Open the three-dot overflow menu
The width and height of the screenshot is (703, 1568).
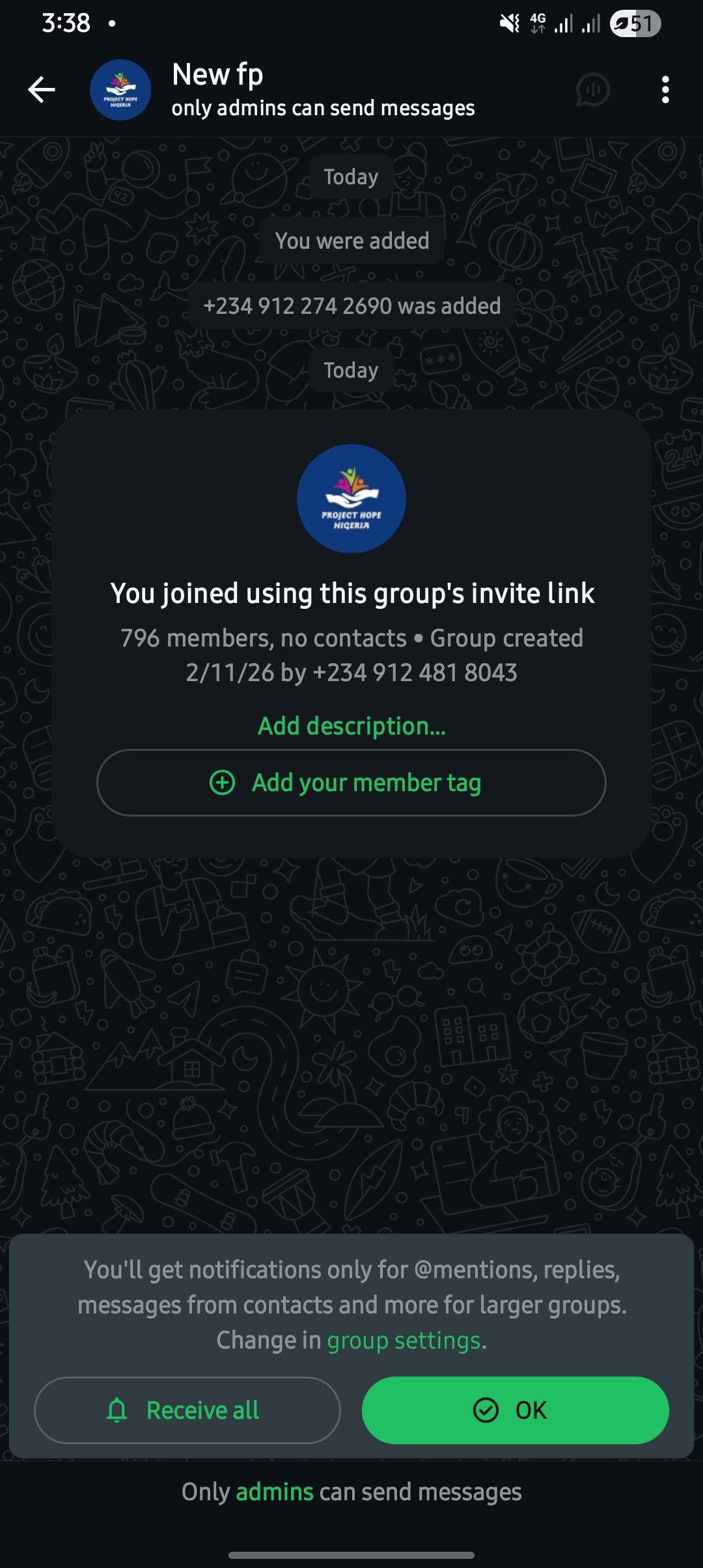665,90
